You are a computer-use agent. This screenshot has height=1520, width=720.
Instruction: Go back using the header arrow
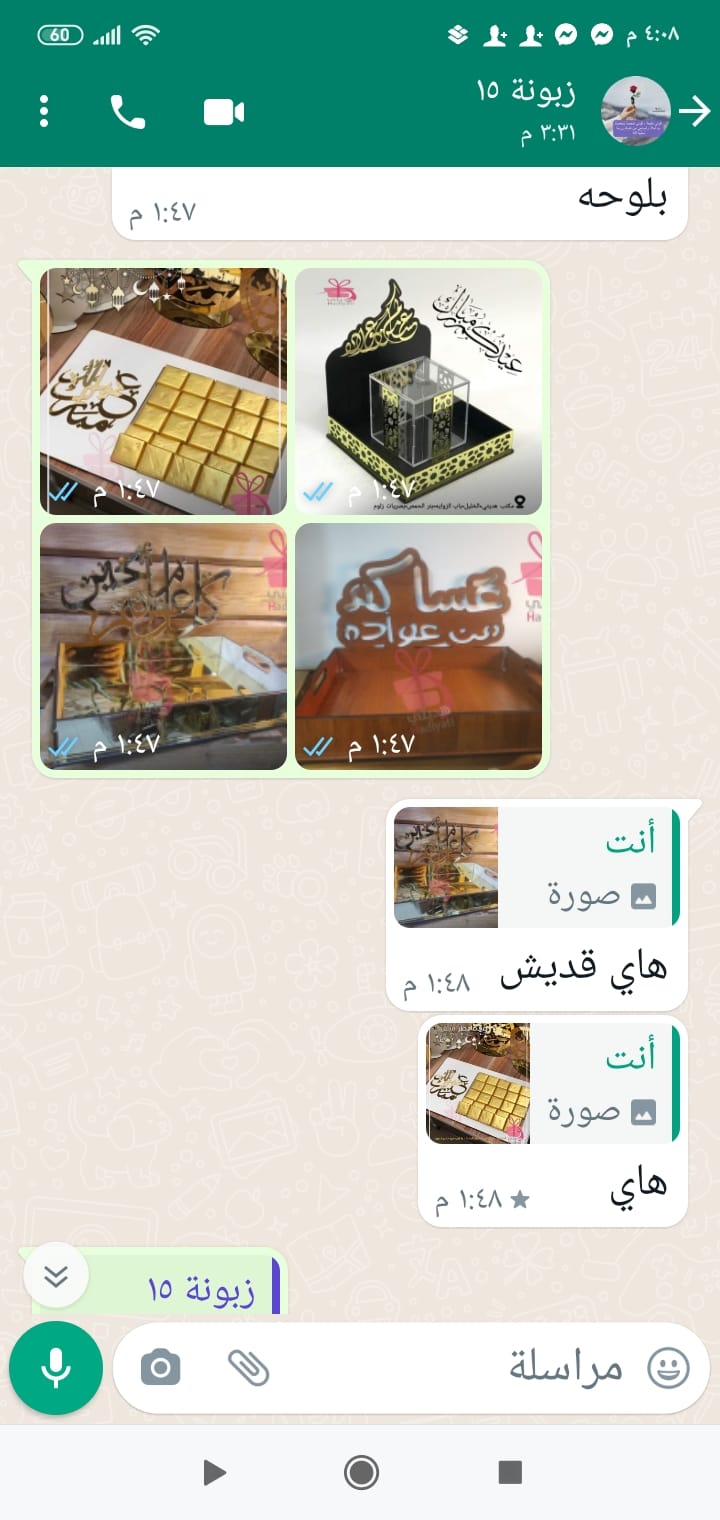695,111
